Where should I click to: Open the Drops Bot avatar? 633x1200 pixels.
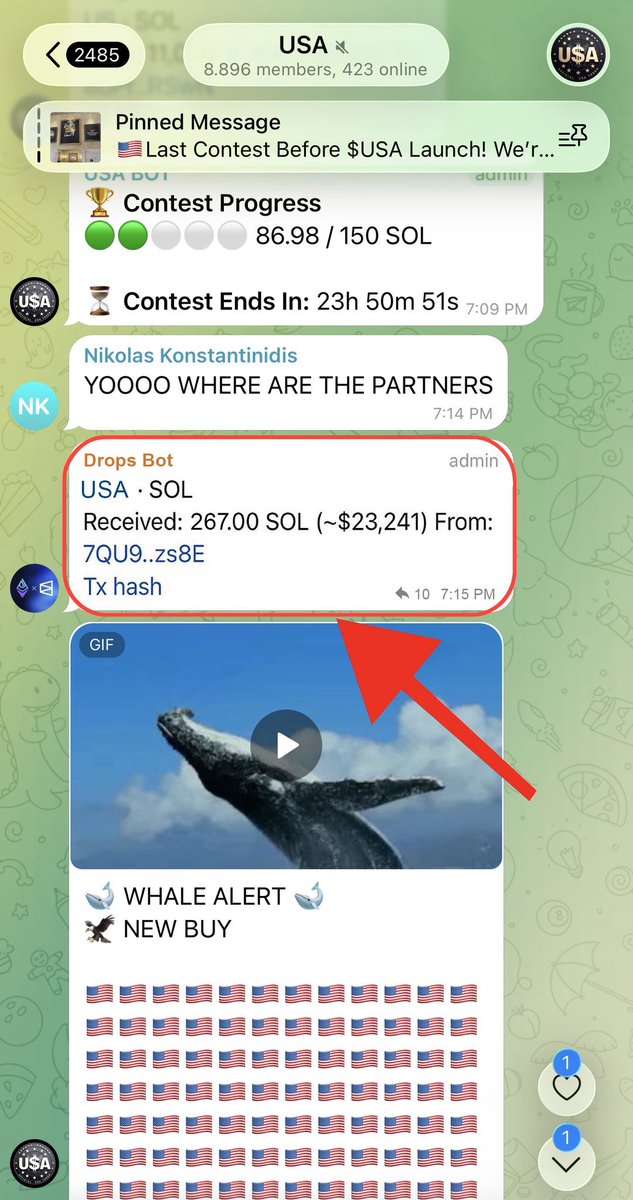tap(35, 587)
